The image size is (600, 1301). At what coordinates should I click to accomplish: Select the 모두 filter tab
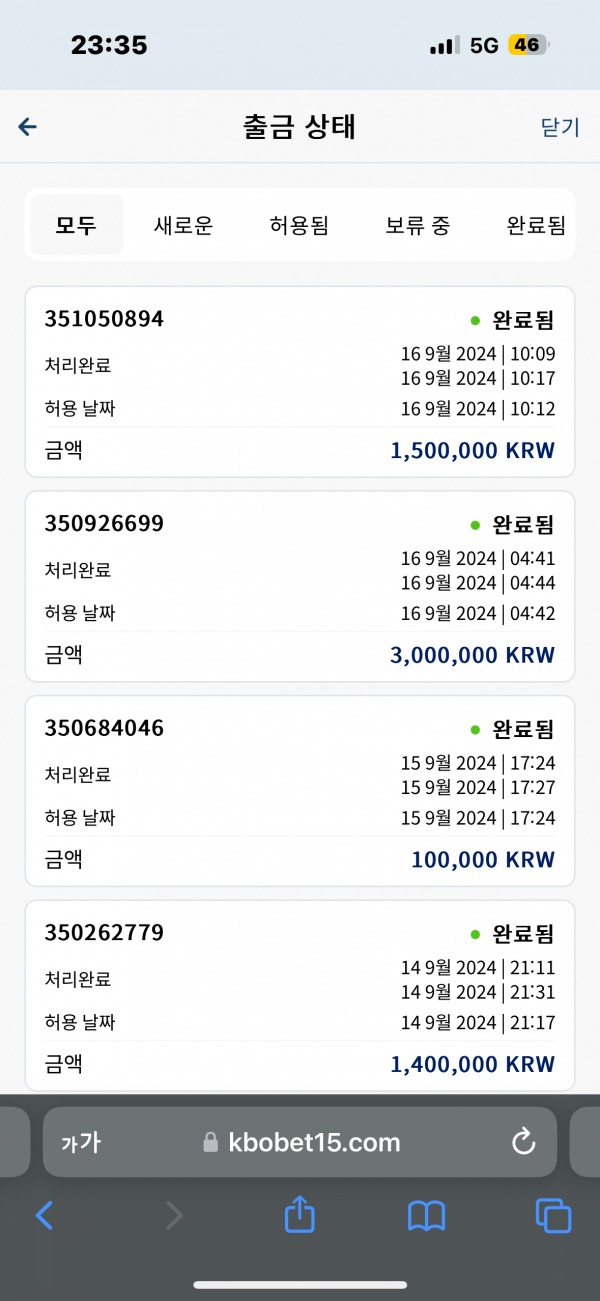[x=77, y=225]
